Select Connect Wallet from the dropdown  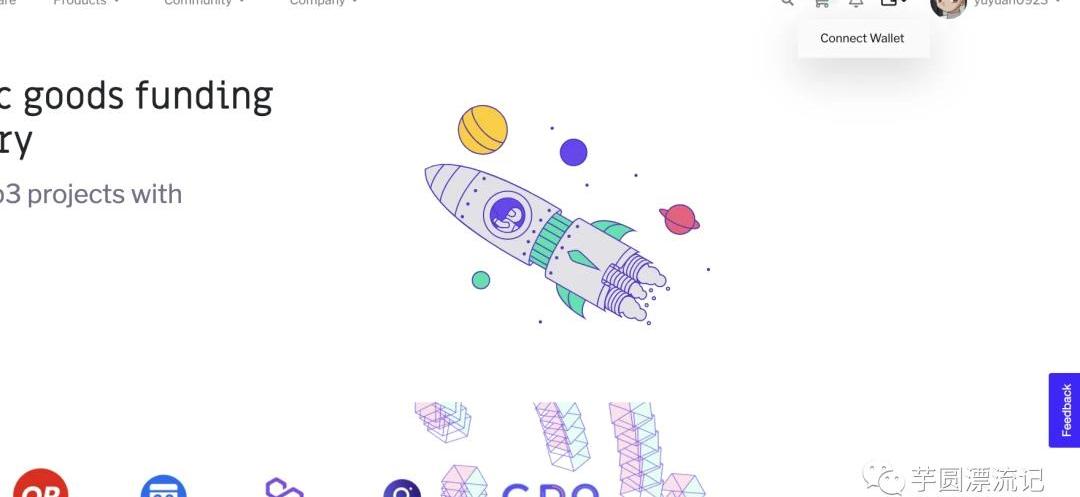pos(862,38)
